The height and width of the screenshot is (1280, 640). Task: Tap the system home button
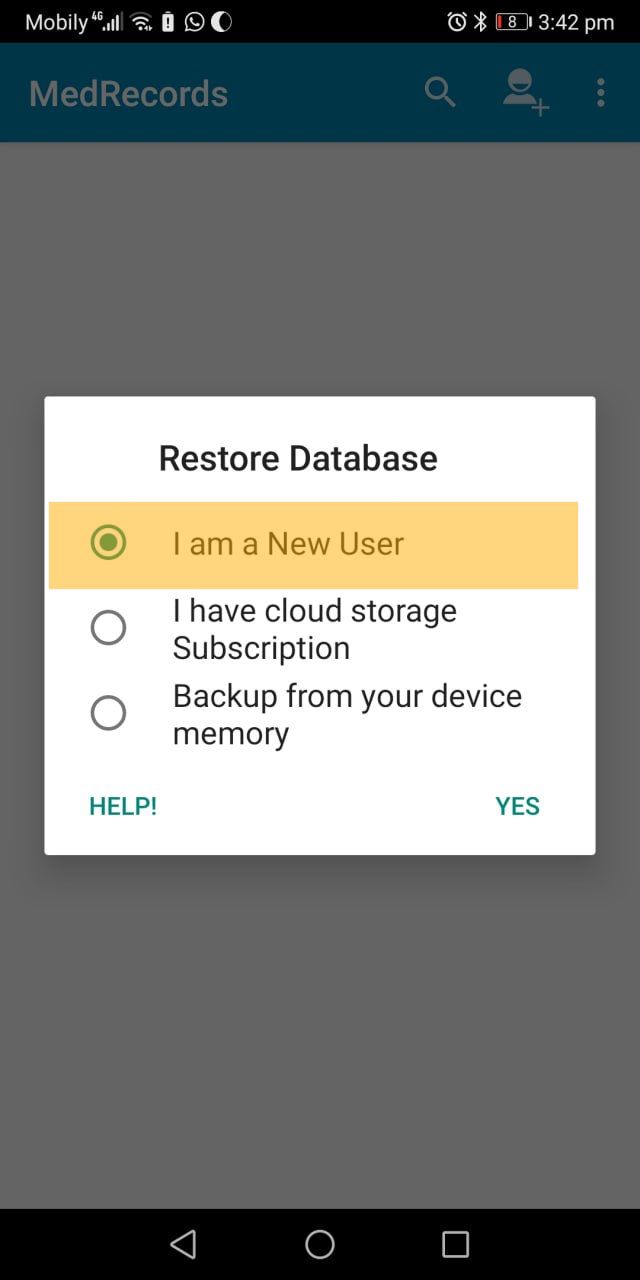click(320, 1243)
